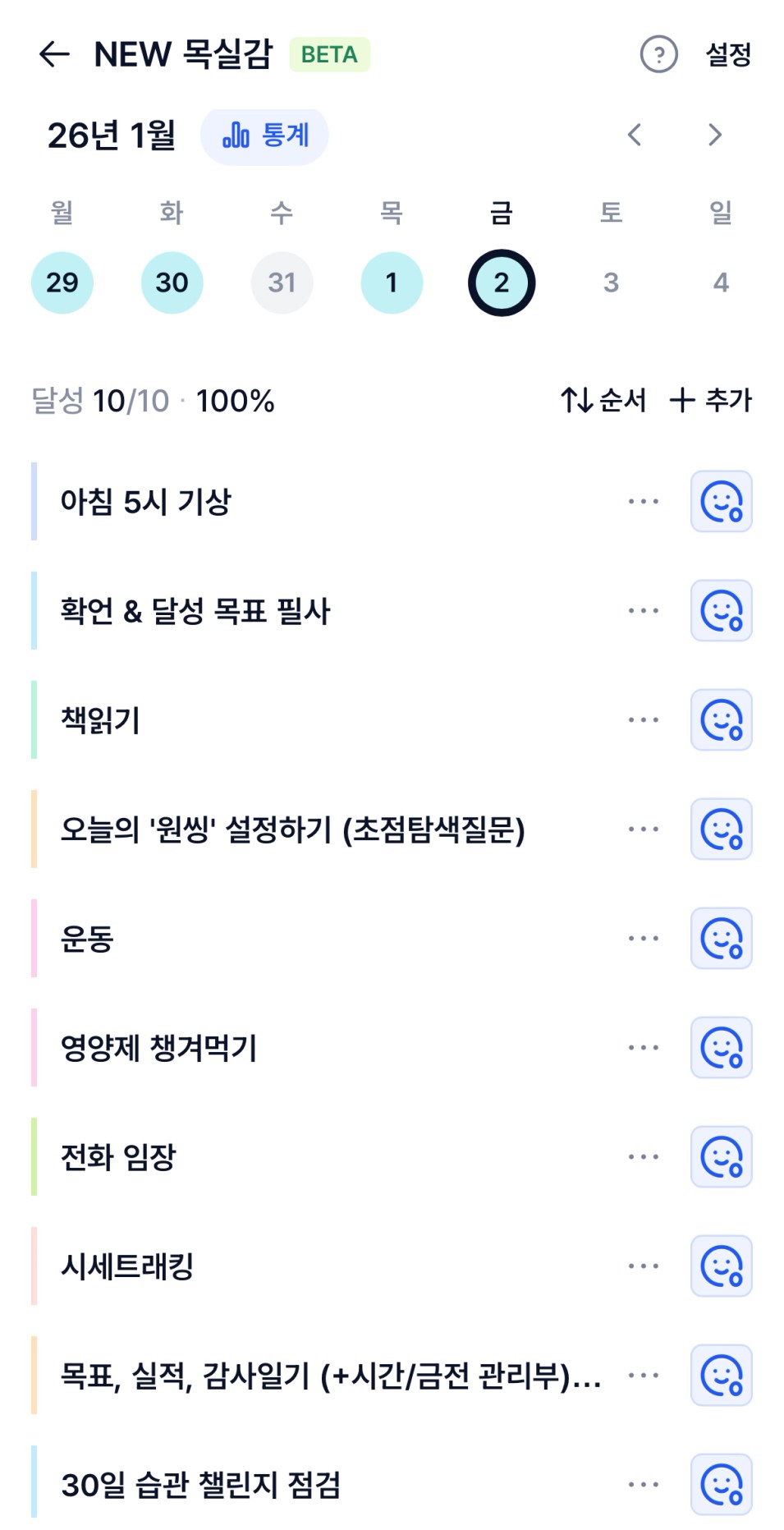The image size is (784, 1530).
Task: Tap the smiley check for 운동
Action: (x=721, y=938)
